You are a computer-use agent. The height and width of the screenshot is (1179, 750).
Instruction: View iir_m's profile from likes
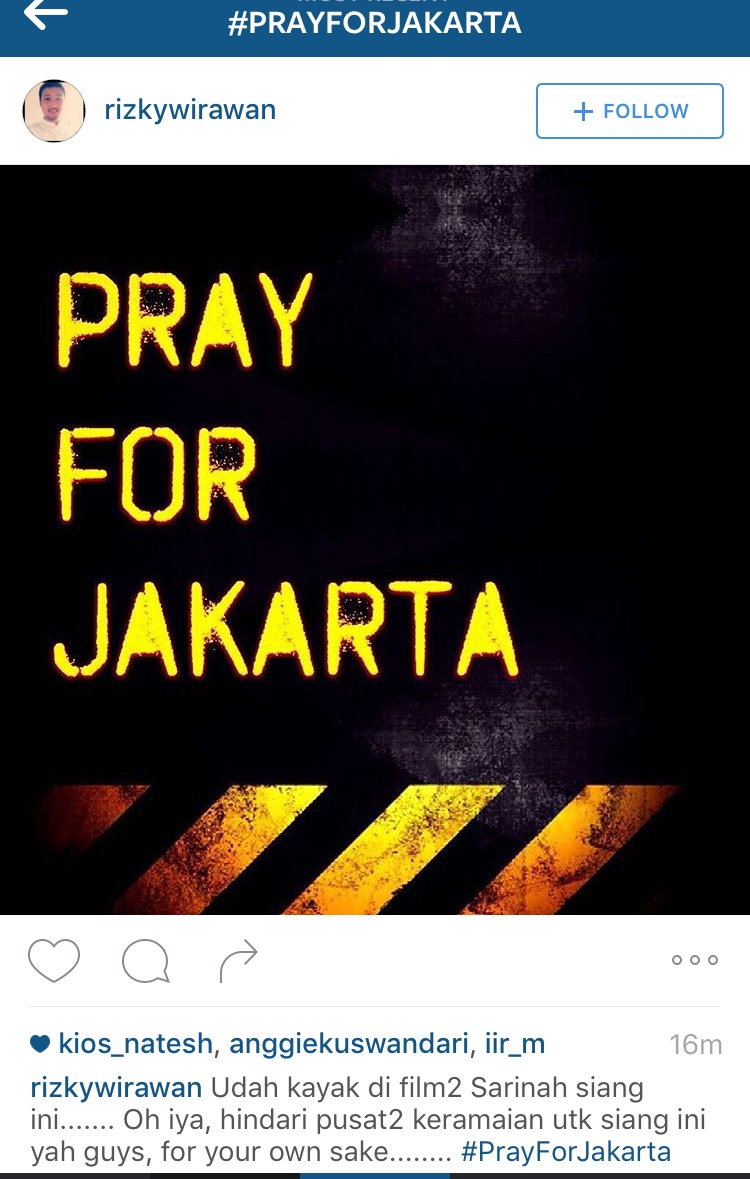pos(514,1044)
